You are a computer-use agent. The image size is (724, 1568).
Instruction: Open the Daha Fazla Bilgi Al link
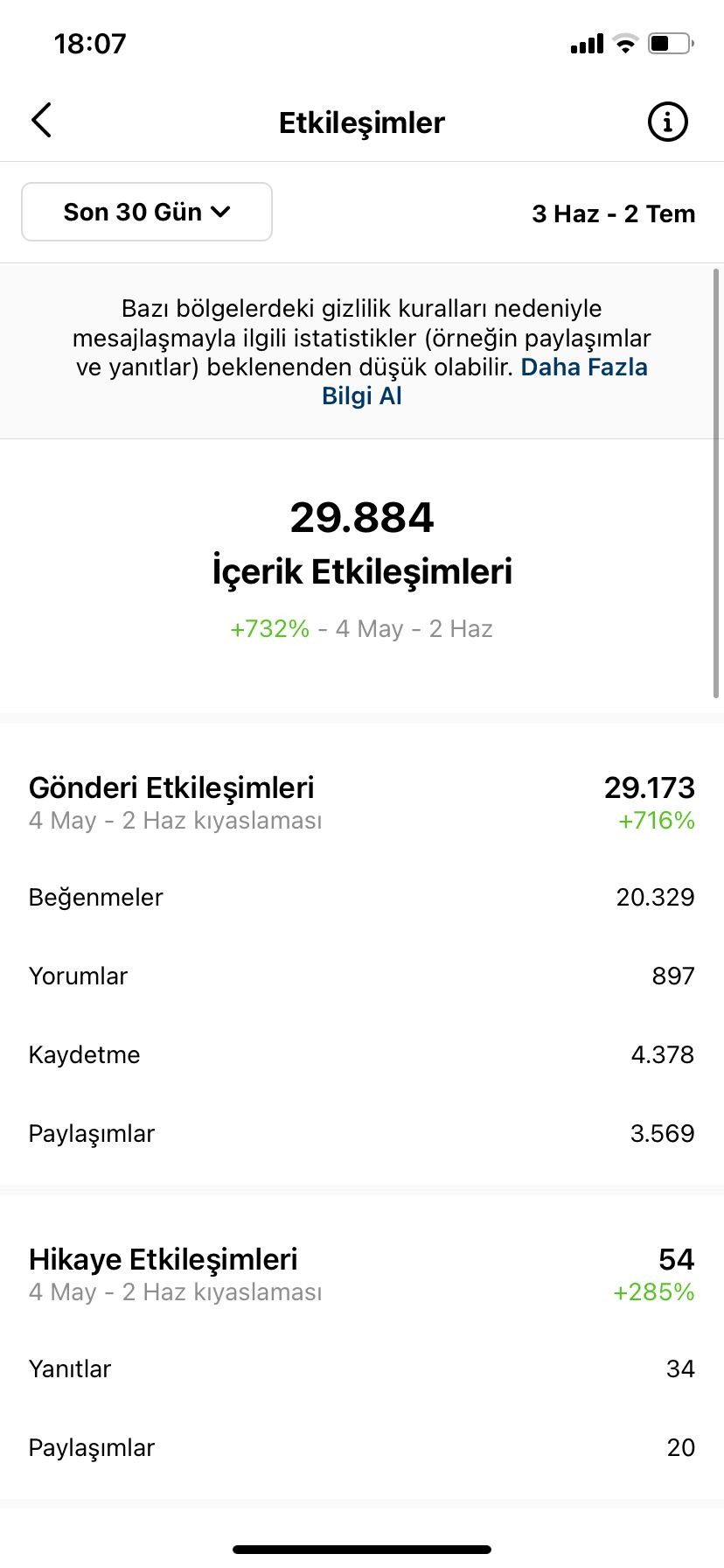[484, 381]
